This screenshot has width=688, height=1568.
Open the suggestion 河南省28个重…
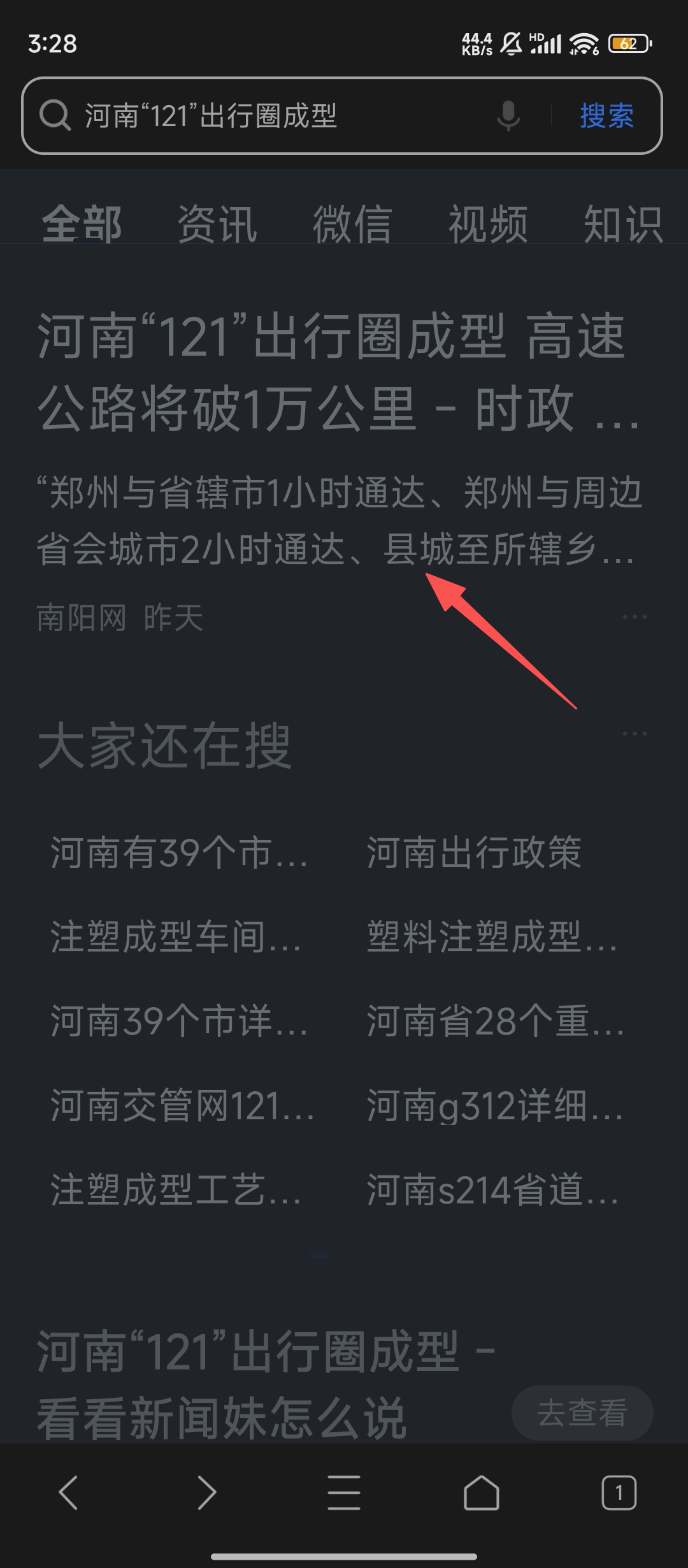coord(496,1021)
